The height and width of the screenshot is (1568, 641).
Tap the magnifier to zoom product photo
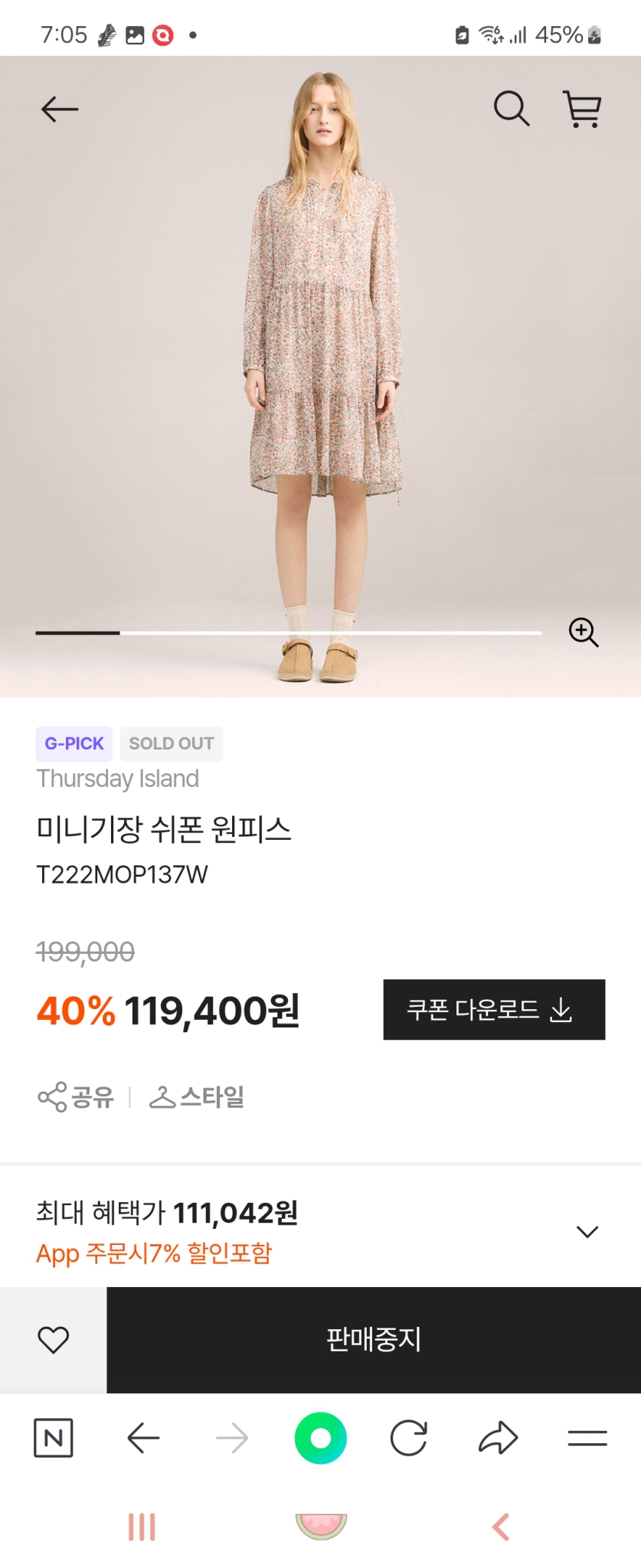coord(584,632)
